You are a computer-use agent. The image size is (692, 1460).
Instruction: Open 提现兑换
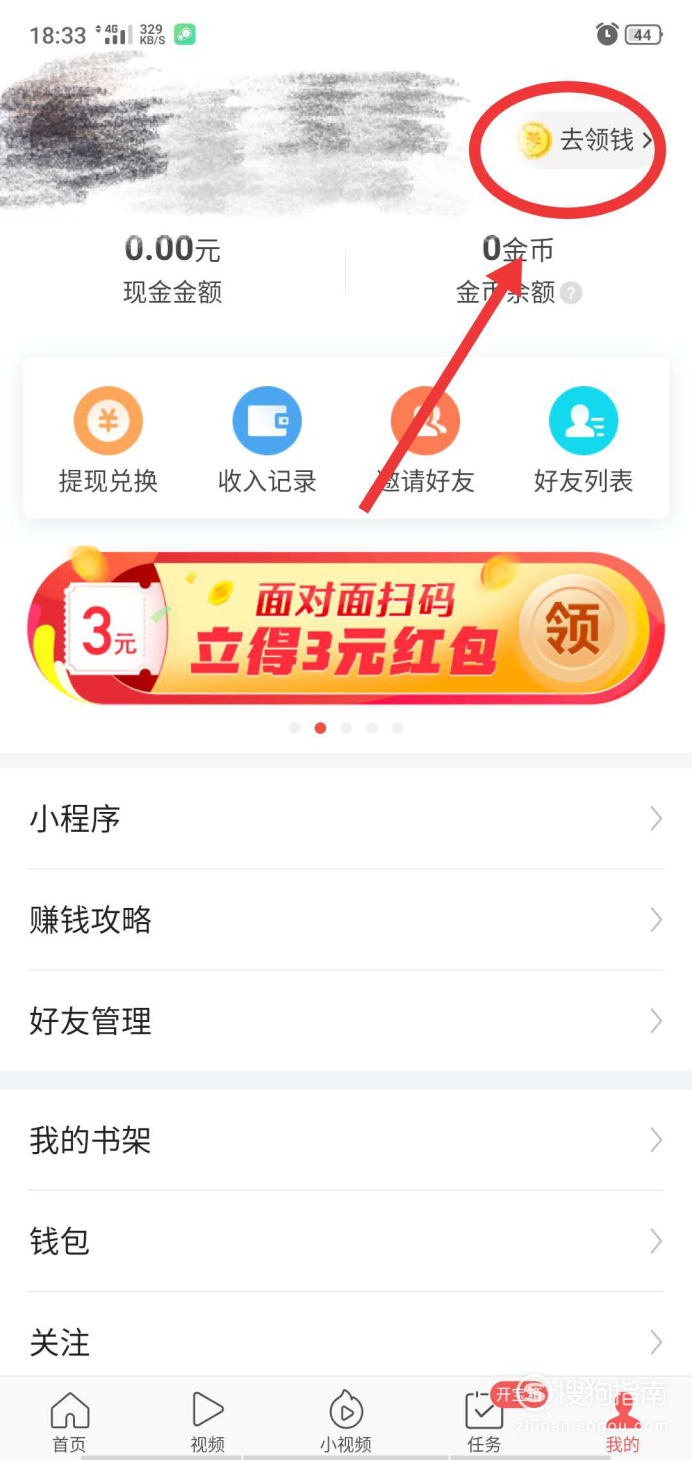tap(108, 441)
